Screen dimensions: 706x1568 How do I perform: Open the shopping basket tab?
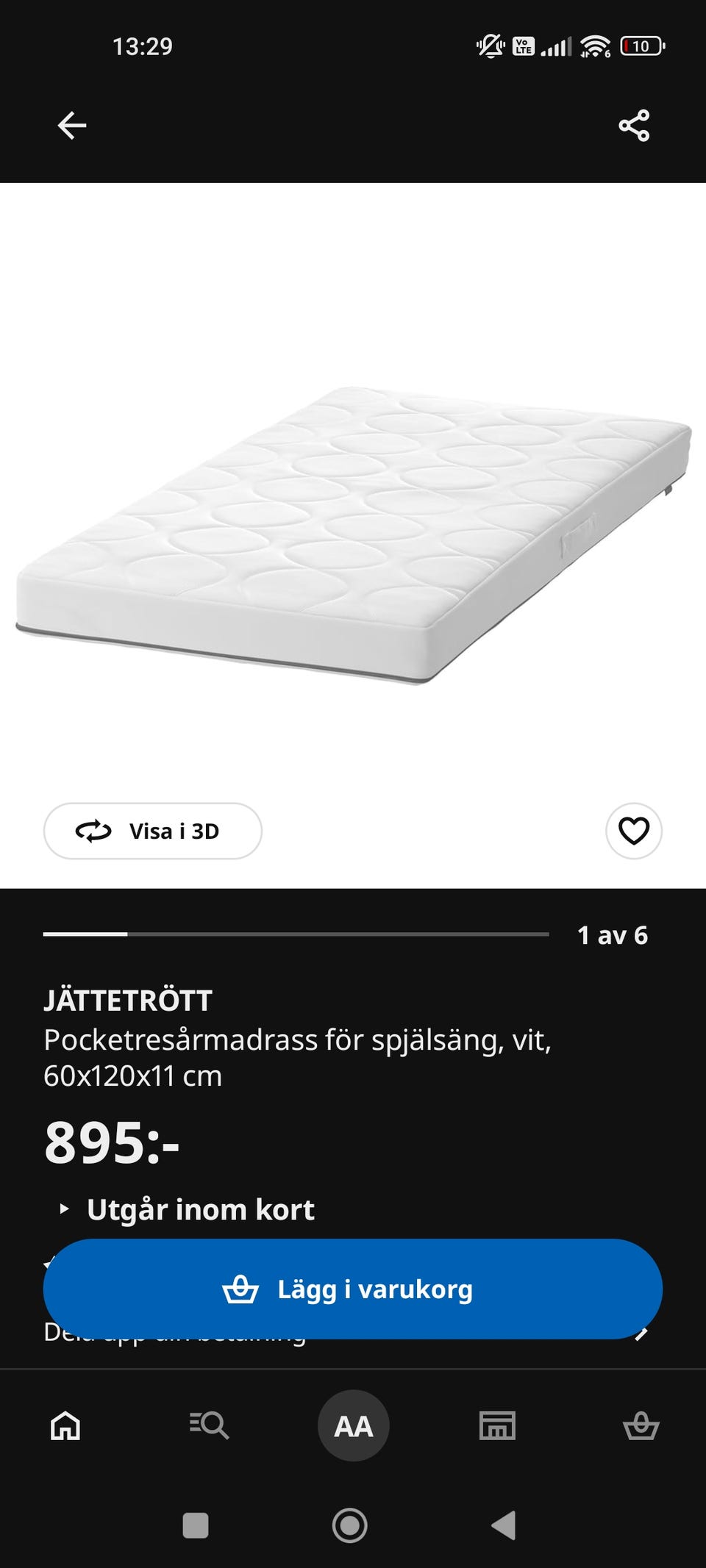tap(641, 1425)
